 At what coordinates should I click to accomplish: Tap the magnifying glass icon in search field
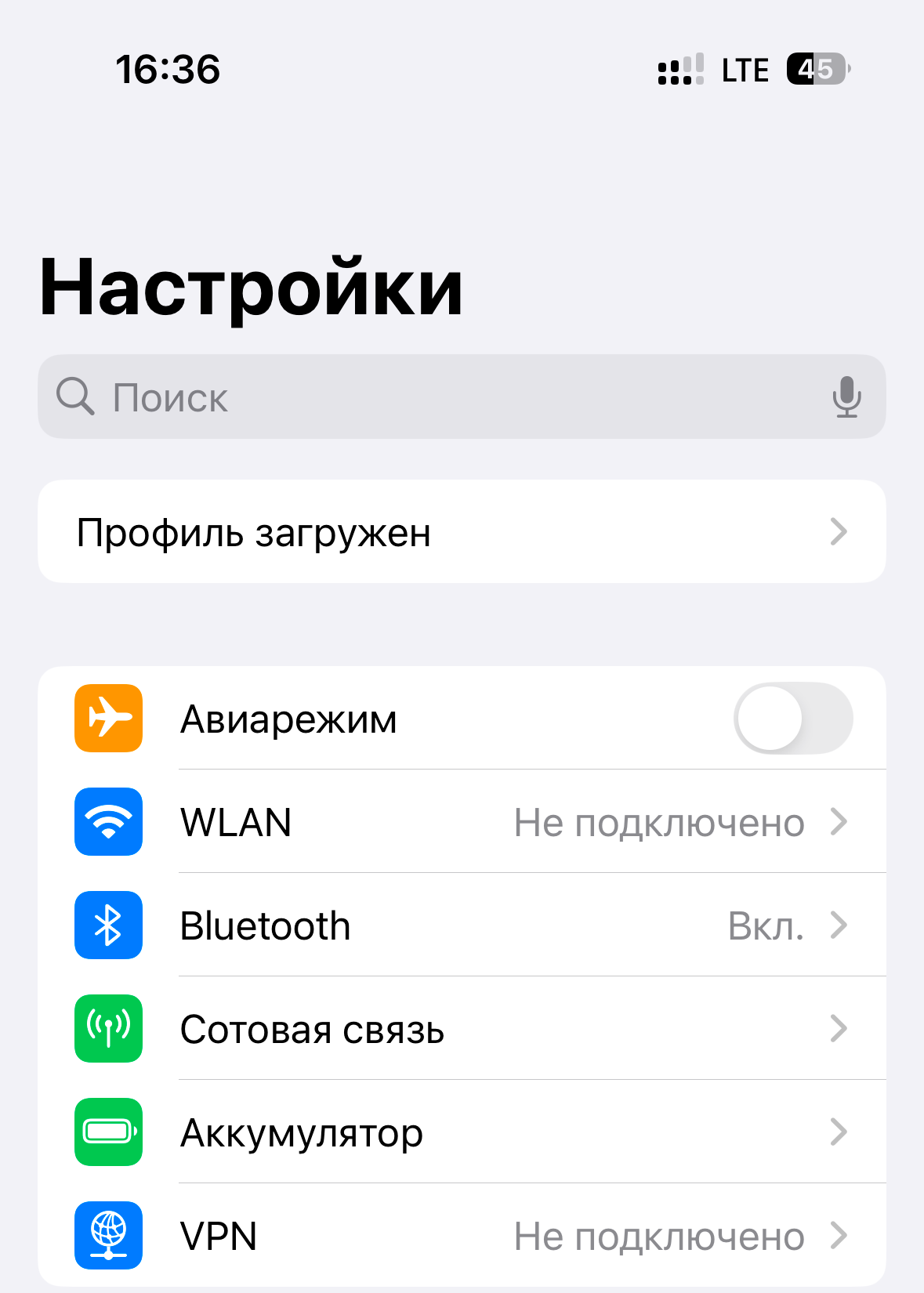click(75, 397)
